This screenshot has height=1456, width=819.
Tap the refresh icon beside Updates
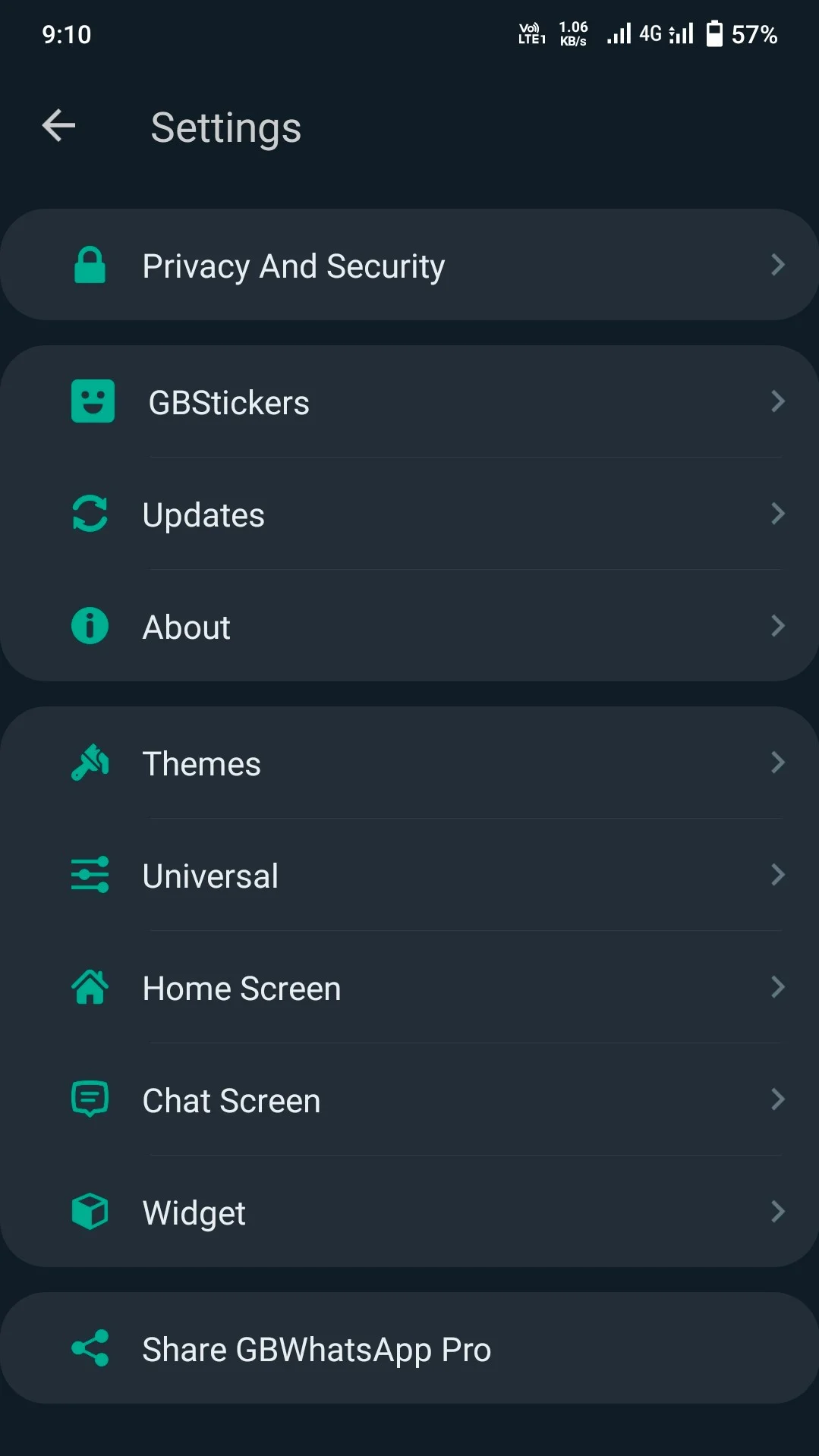pos(89,513)
